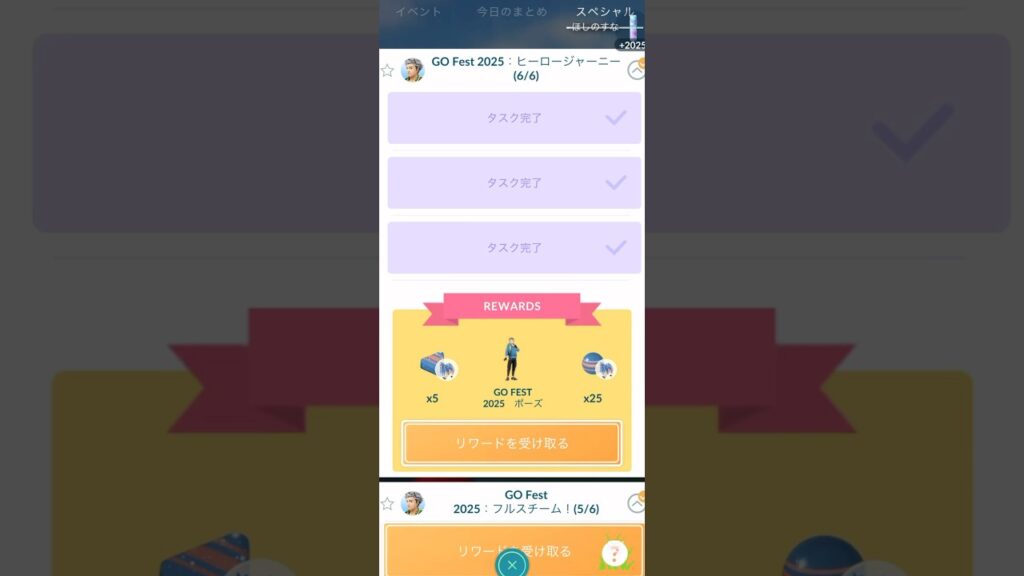This screenshot has width=1024, height=576.
Task: Switch to the イベント tab
Action: point(418,12)
